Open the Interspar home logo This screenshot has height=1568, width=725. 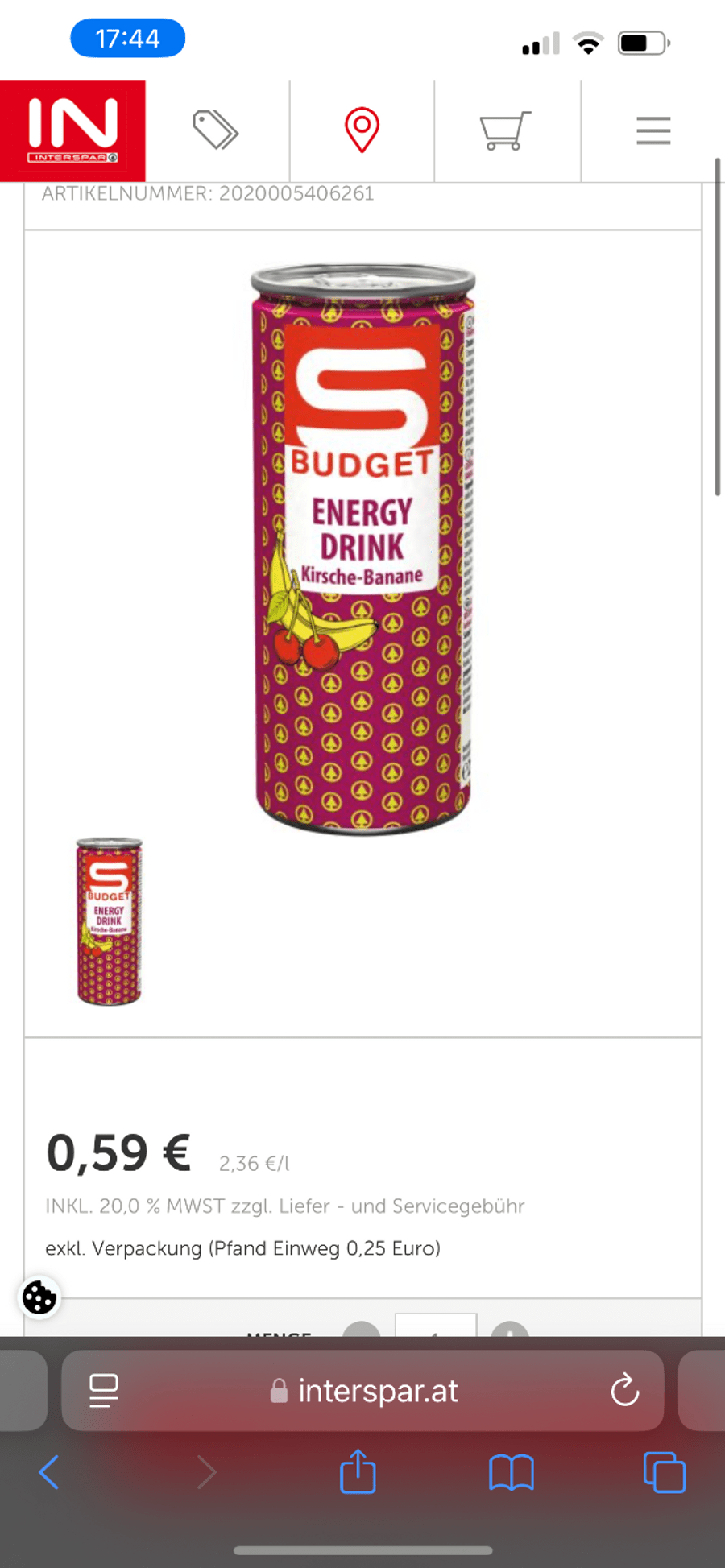[x=72, y=130]
